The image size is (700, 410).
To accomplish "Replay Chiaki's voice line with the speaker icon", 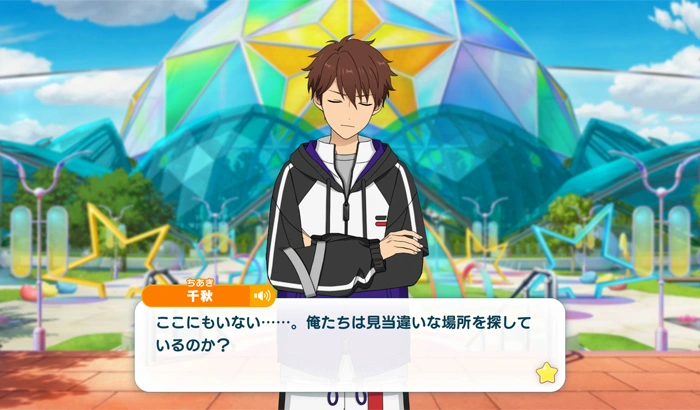I will pyautogui.click(x=262, y=296).
